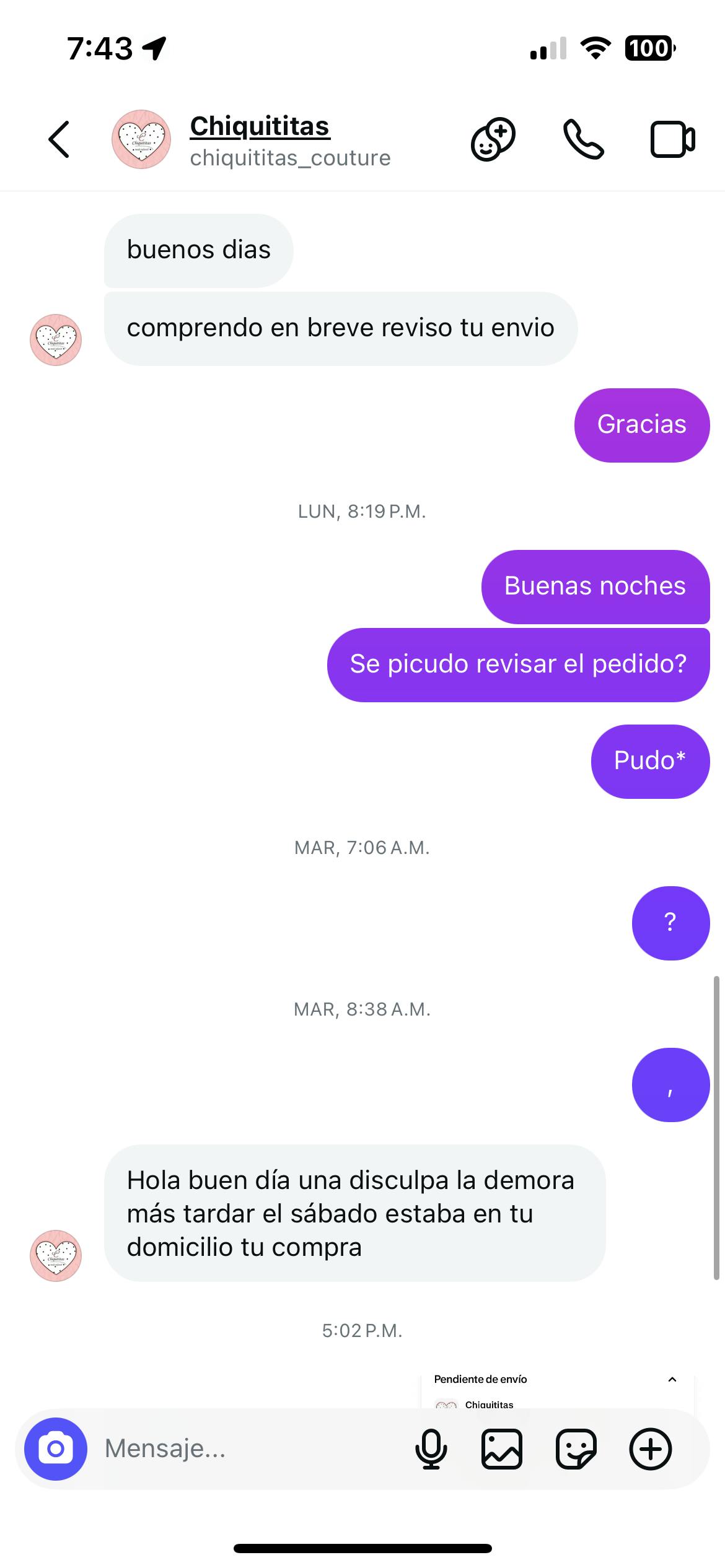Tap Chiquititas avatar in the header
This screenshot has height=1568, width=725.
[141, 139]
